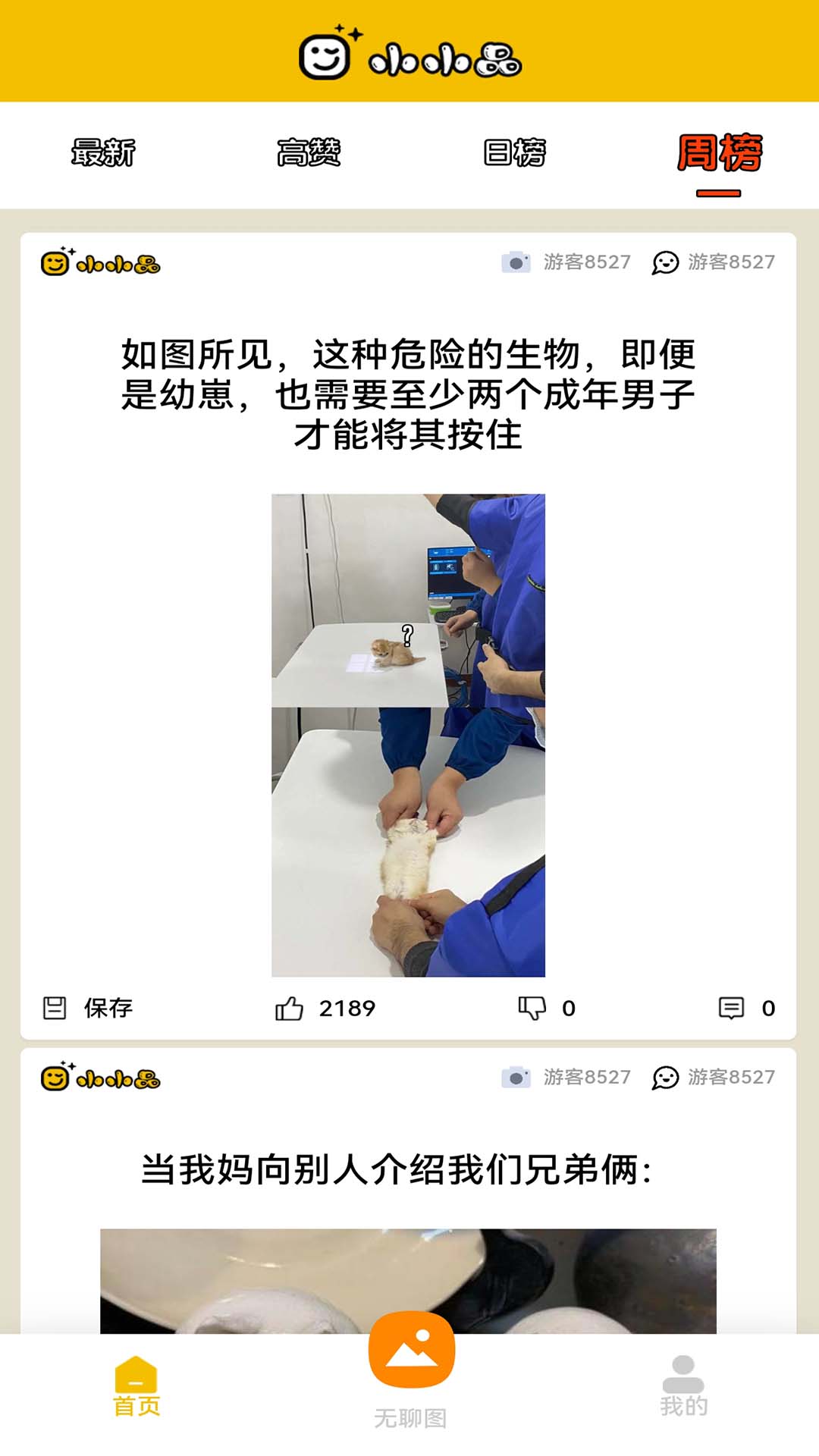
Task: Open the 日榜 daily ranking tab
Action: [x=514, y=153]
